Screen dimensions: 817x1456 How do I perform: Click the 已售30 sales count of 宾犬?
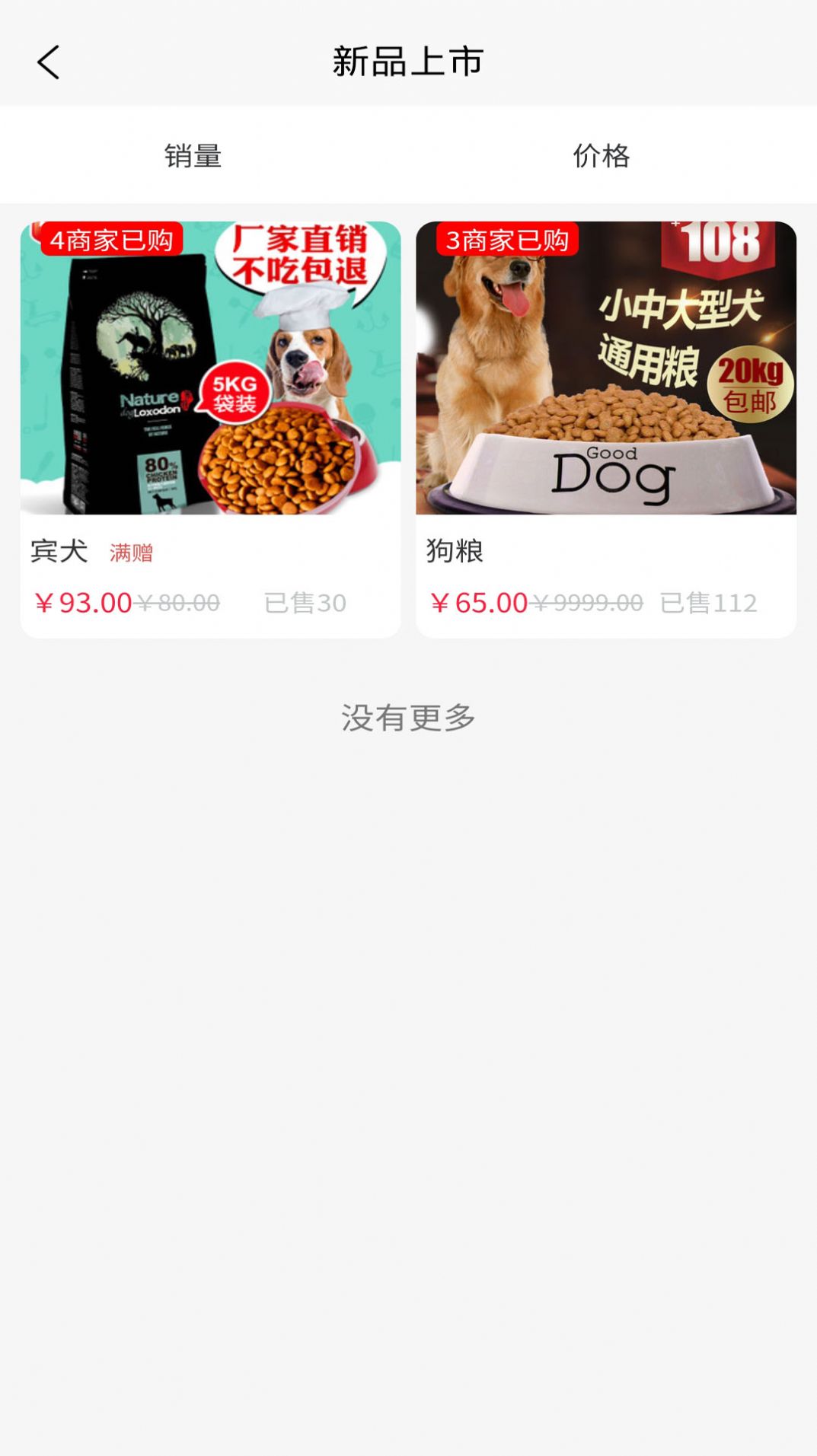306,602
